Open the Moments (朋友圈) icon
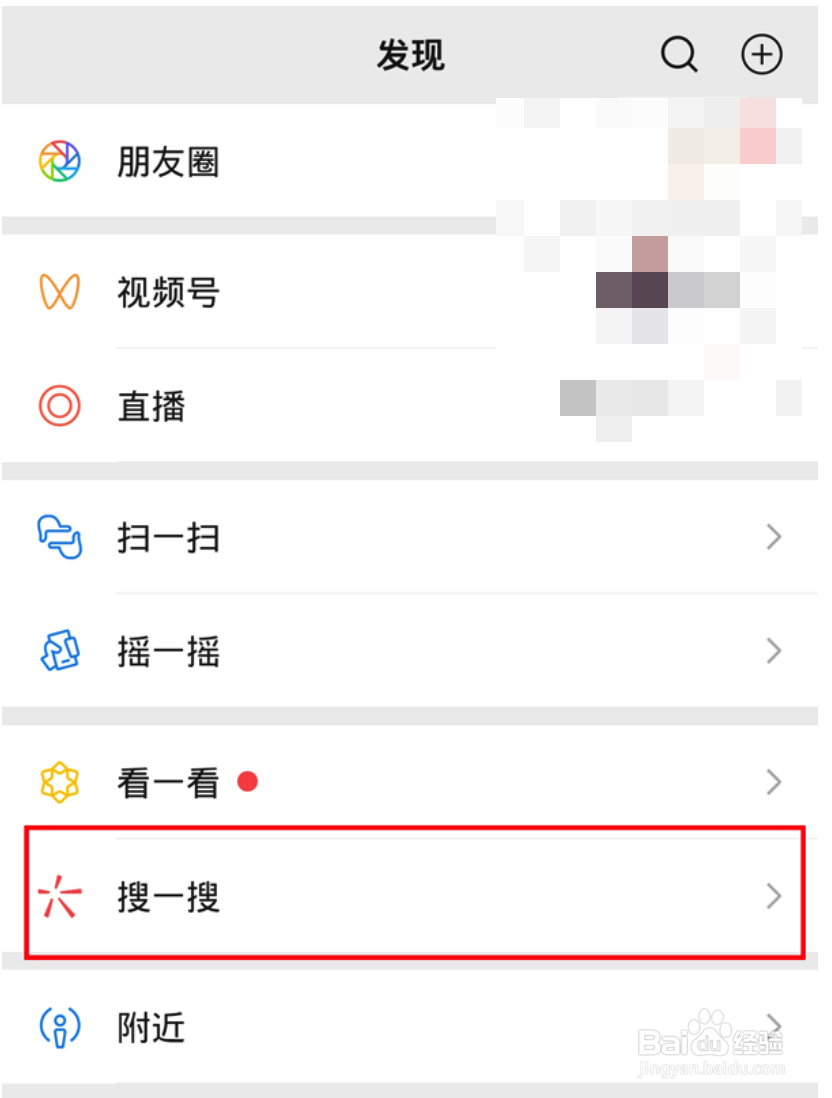The width and height of the screenshot is (832, 1098). 58,161
